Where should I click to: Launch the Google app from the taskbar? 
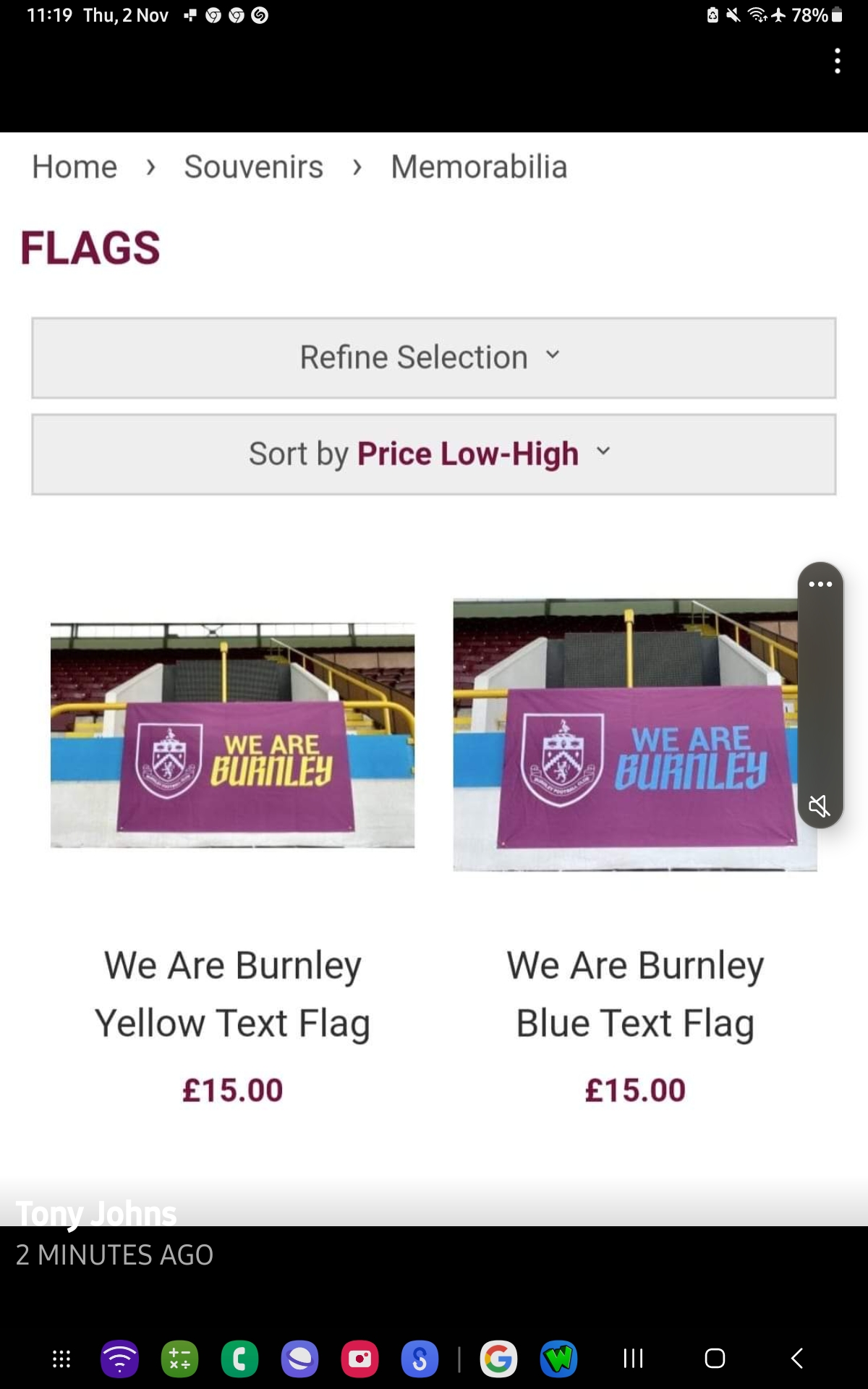pyautogui.click(x=498, y=1359)
